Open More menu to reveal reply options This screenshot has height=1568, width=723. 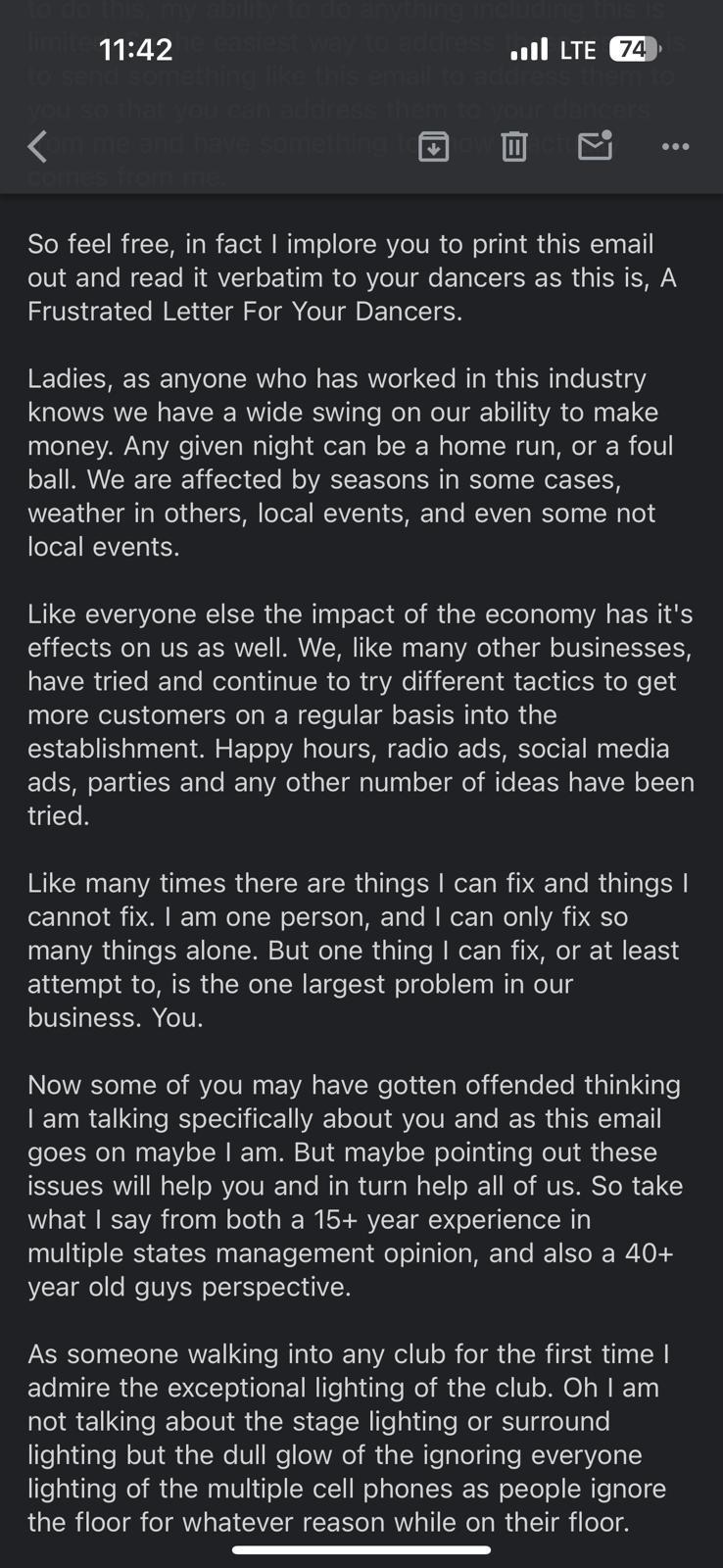coord(674,147)
